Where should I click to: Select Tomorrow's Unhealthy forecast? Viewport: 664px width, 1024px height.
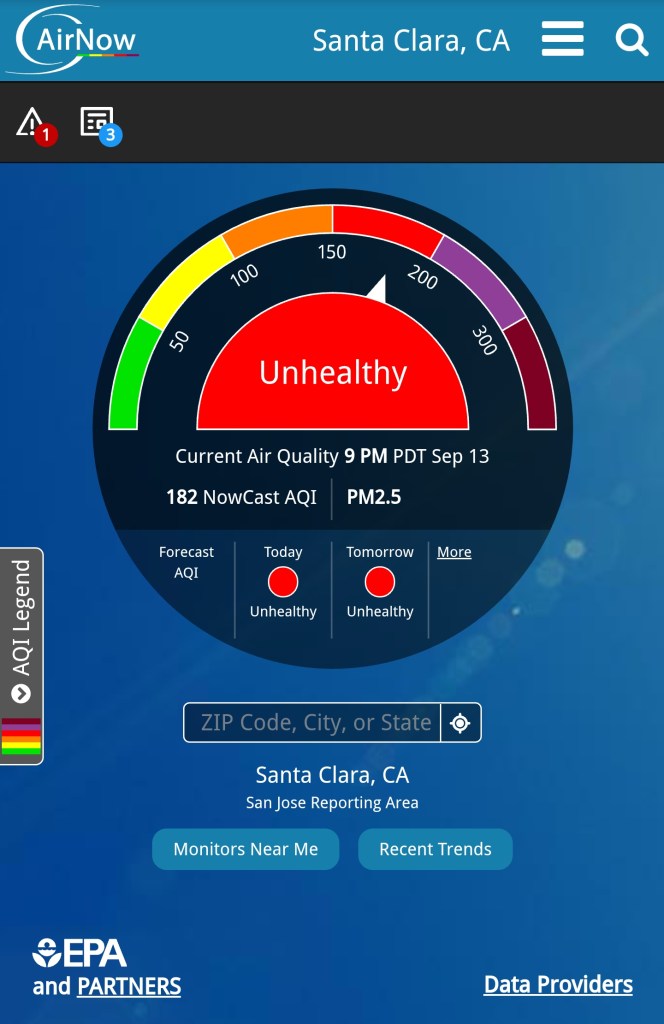(380, 582)
